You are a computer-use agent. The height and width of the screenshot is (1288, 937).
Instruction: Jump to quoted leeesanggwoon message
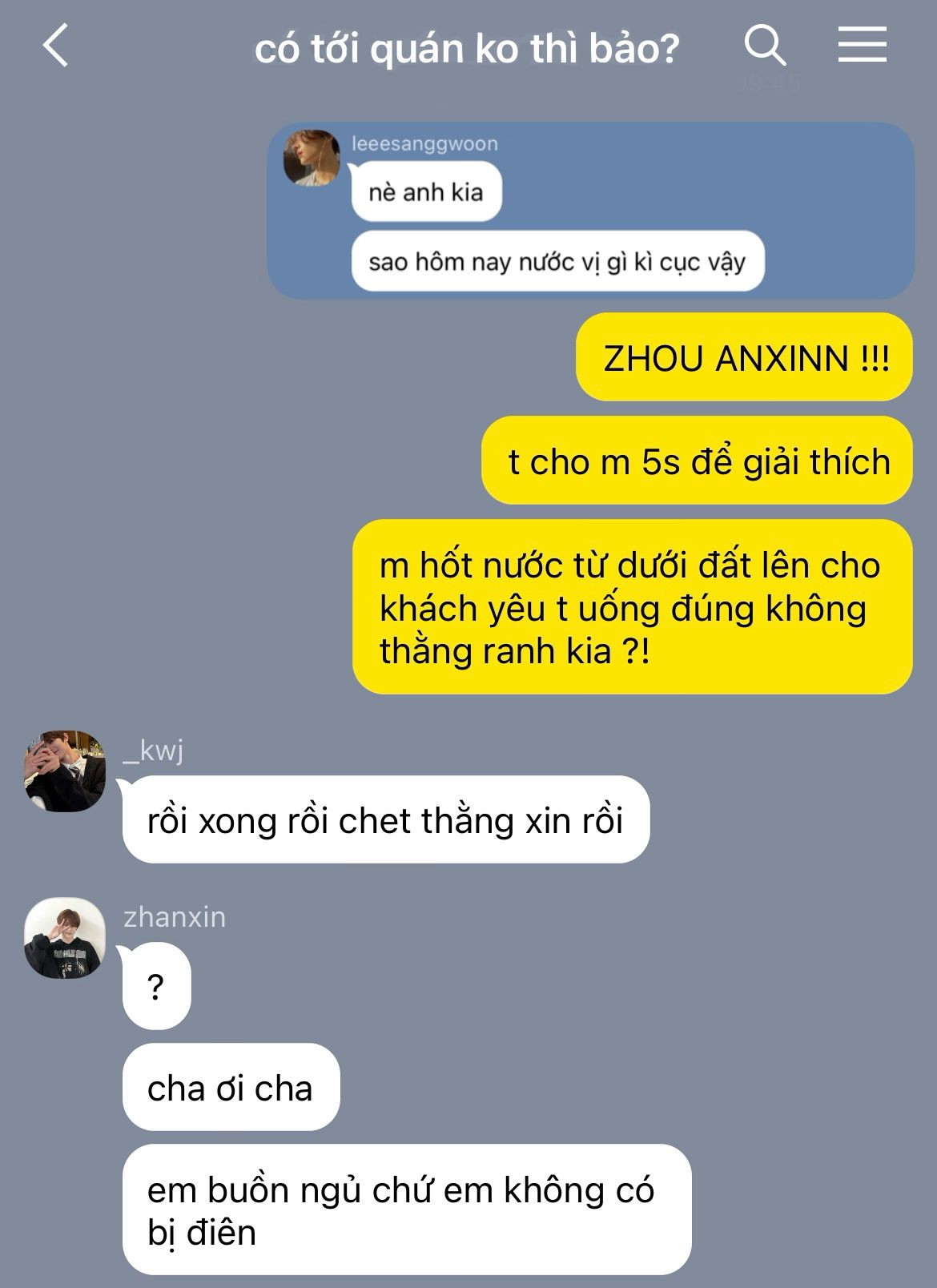[590, 211]
